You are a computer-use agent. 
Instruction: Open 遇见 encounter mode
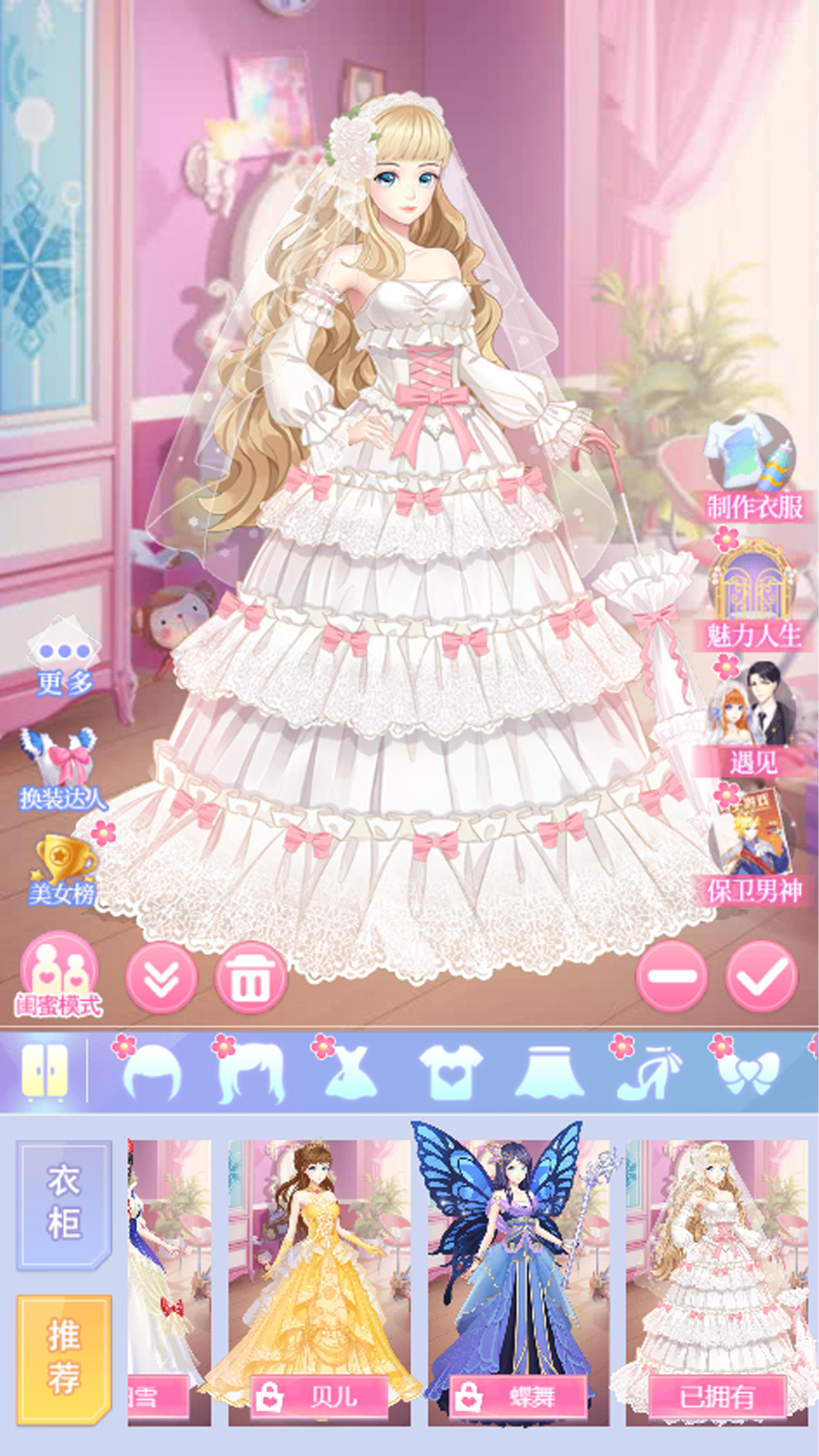[752, 720]
